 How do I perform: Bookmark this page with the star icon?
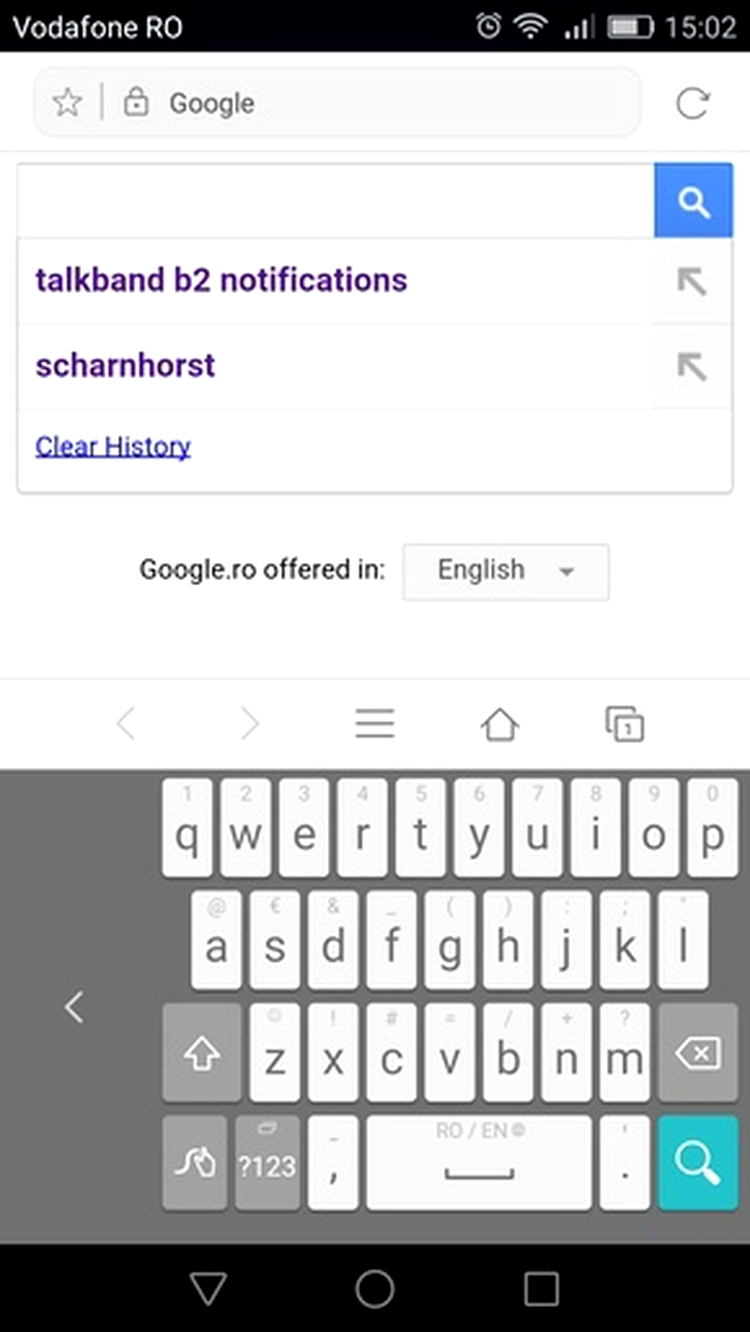click(x=67, y=102)
